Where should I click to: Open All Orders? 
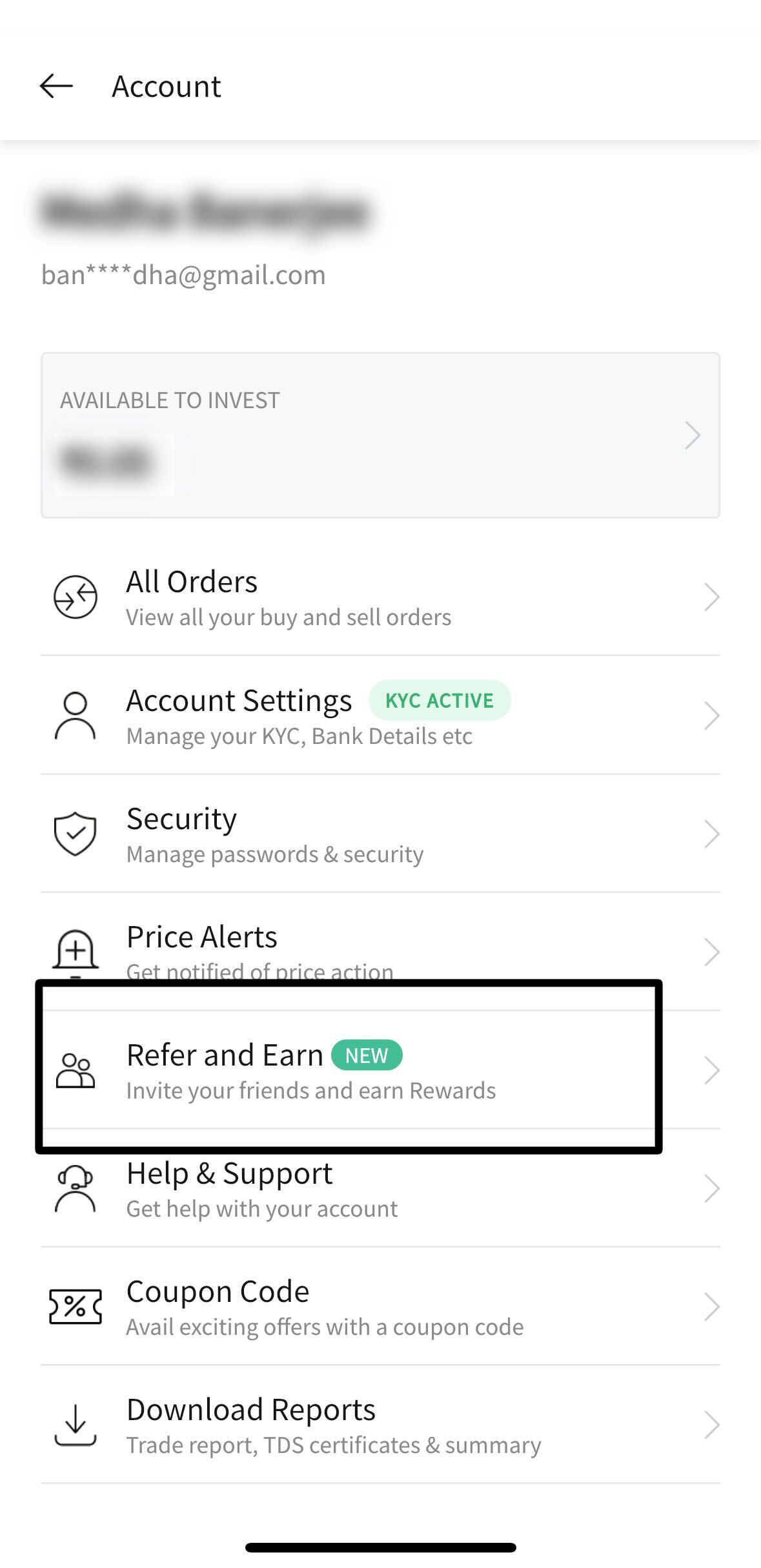(x=380, y=597)
